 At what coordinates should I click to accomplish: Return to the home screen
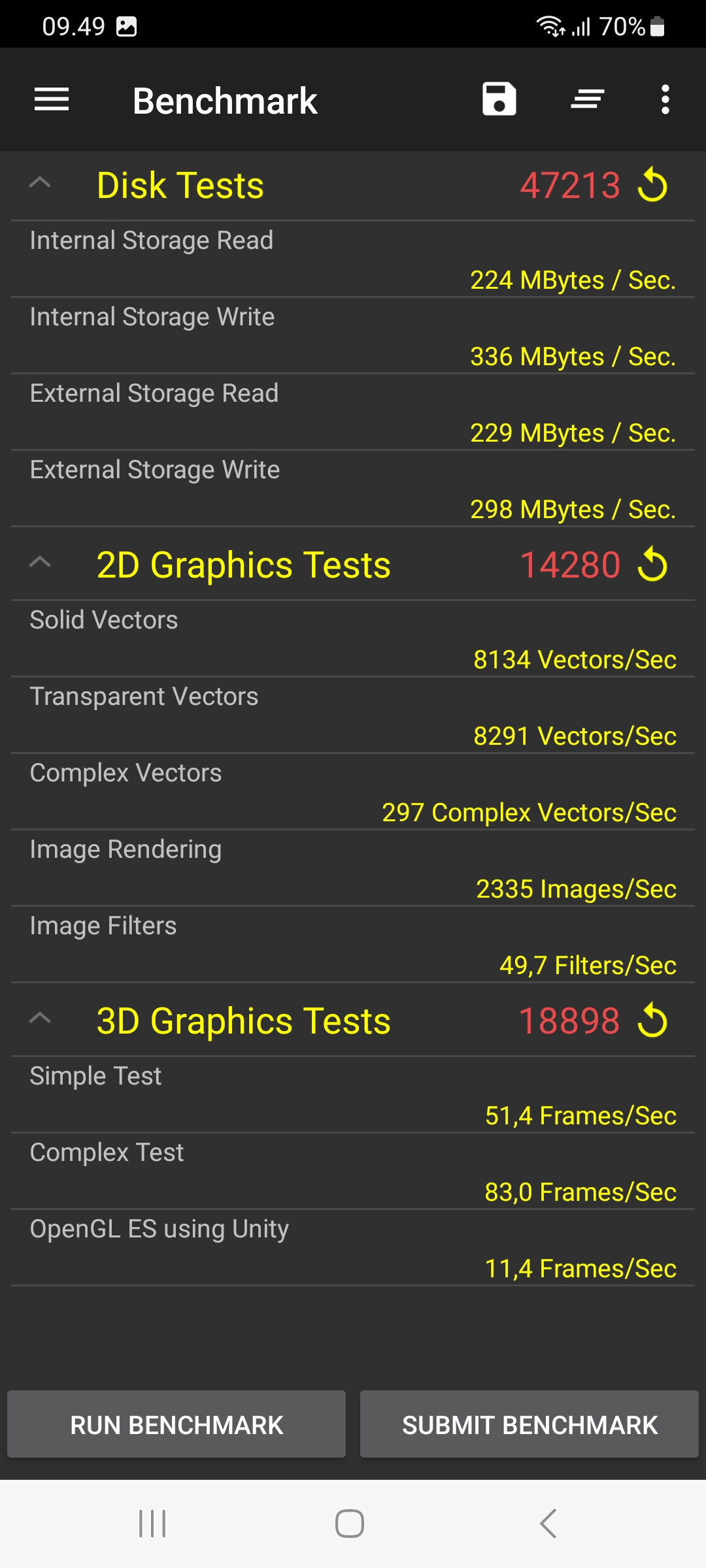pos(350,1524)
